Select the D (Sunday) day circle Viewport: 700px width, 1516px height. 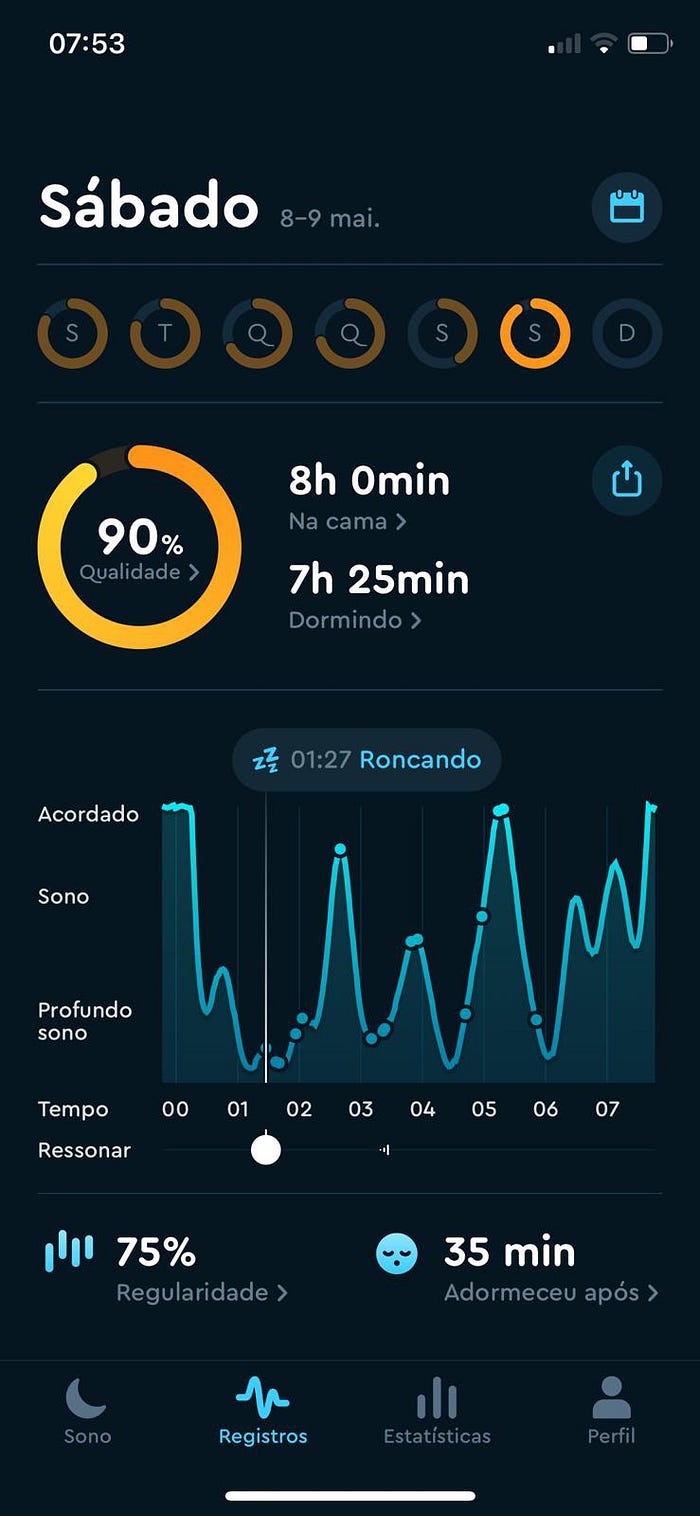coord(627,333)
